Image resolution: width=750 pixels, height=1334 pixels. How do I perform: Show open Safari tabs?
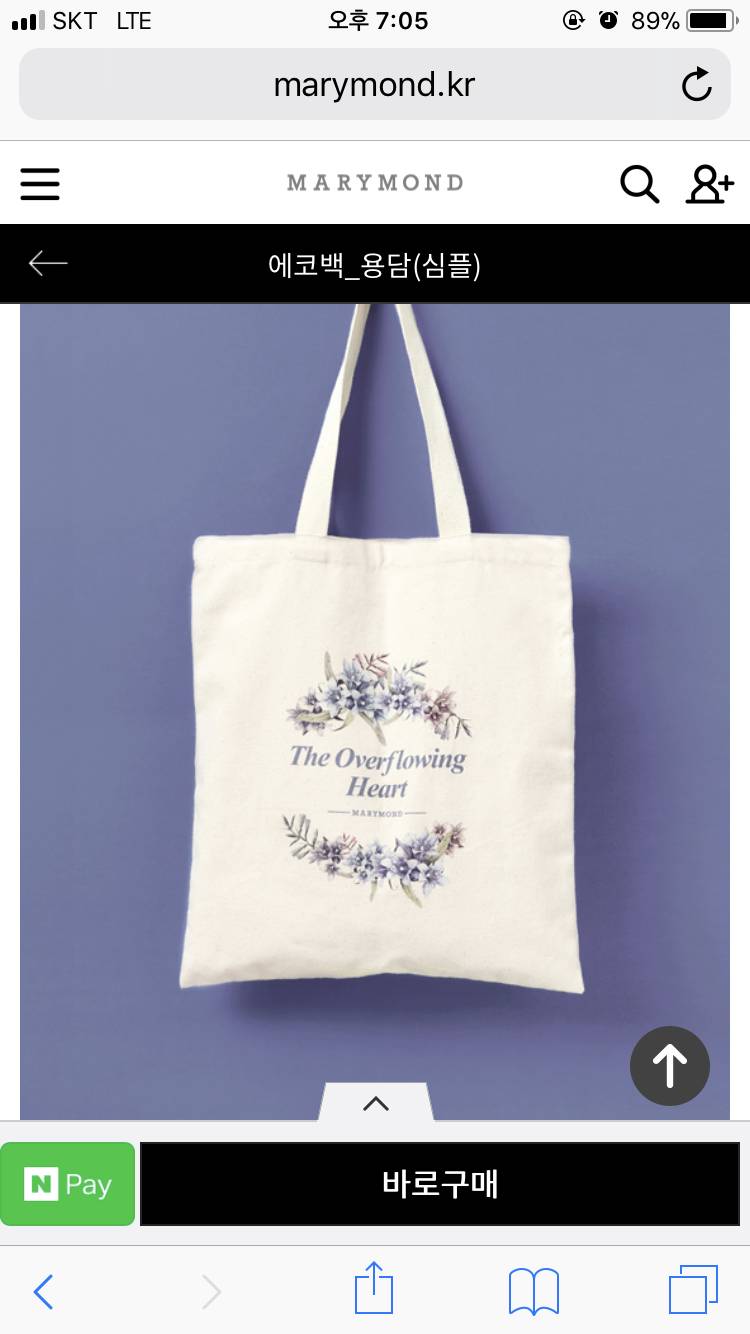[x=693, y=1290]
